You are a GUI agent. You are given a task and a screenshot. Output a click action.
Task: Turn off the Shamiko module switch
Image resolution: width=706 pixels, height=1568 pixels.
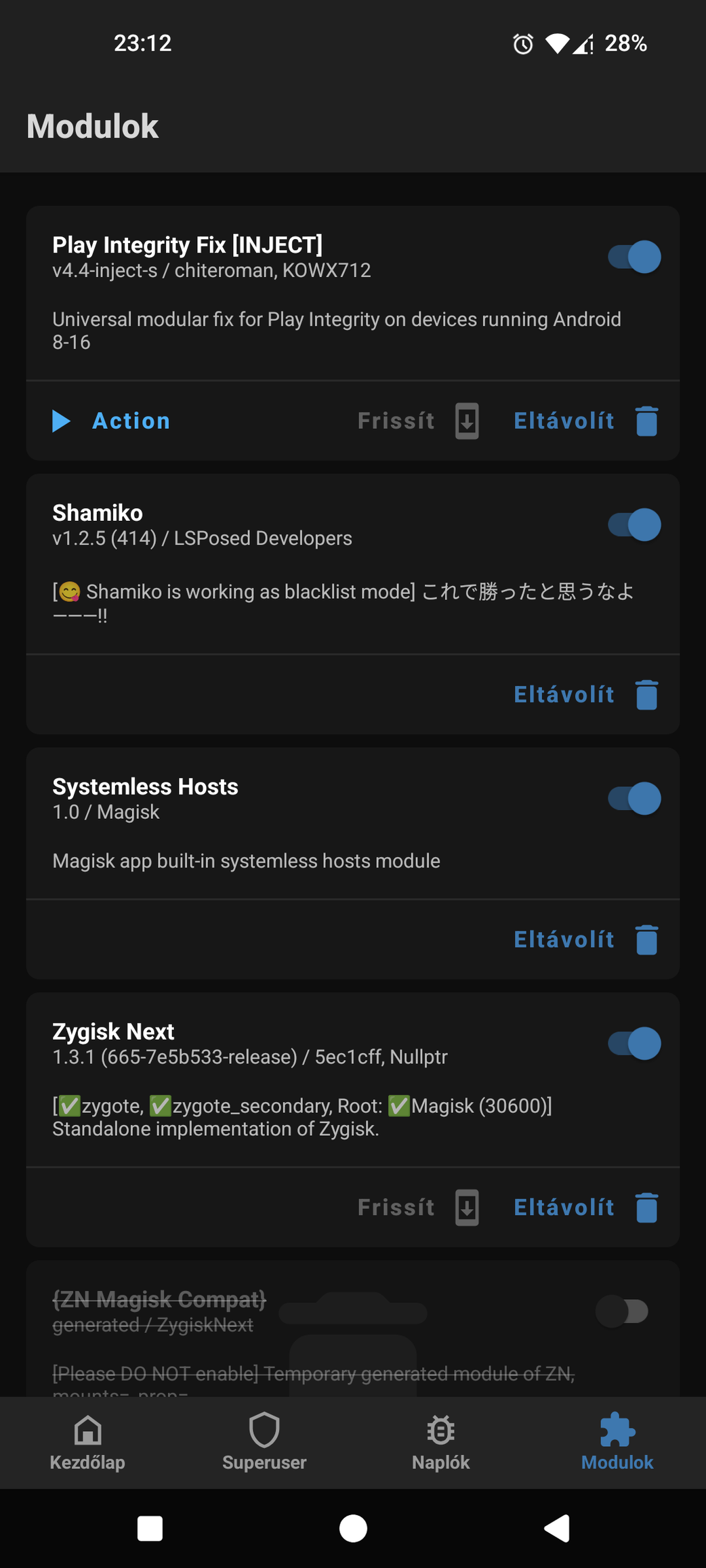634,525
